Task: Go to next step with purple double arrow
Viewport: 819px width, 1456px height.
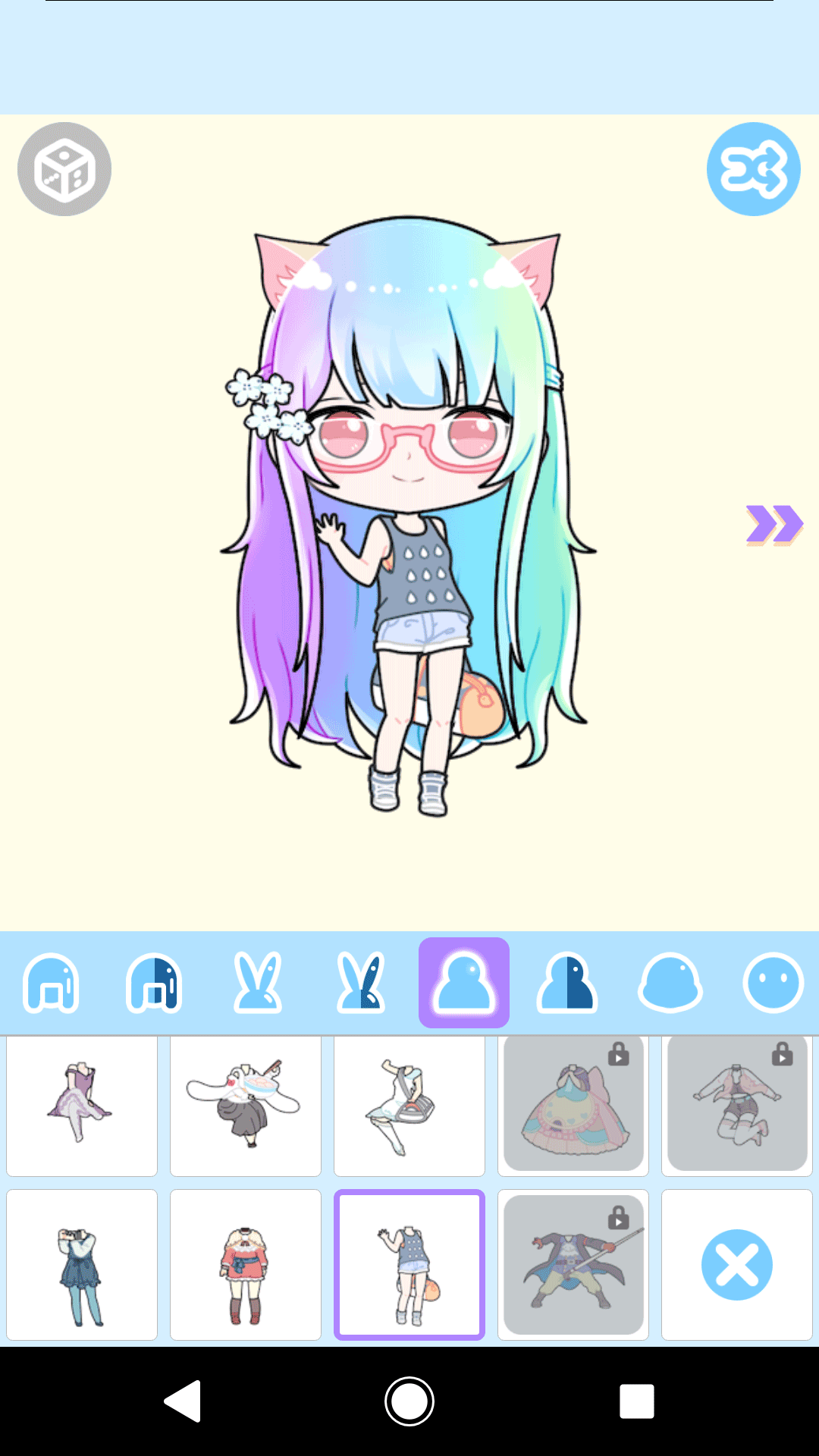Action: (774, 525)
